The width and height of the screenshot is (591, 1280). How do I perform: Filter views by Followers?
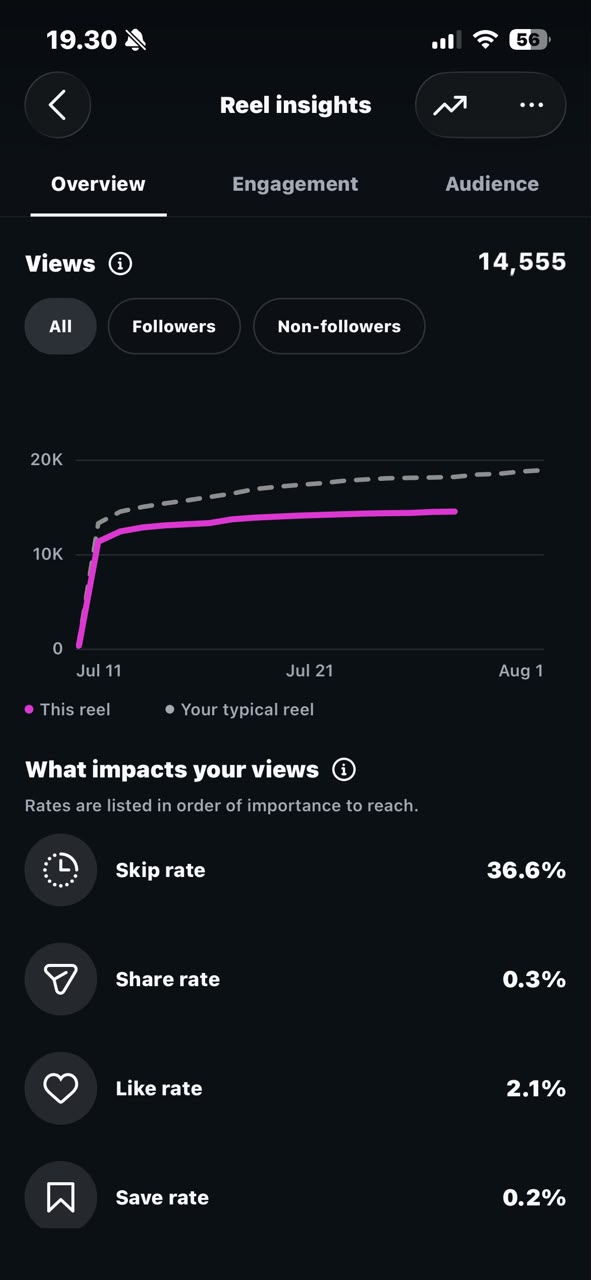174,326
